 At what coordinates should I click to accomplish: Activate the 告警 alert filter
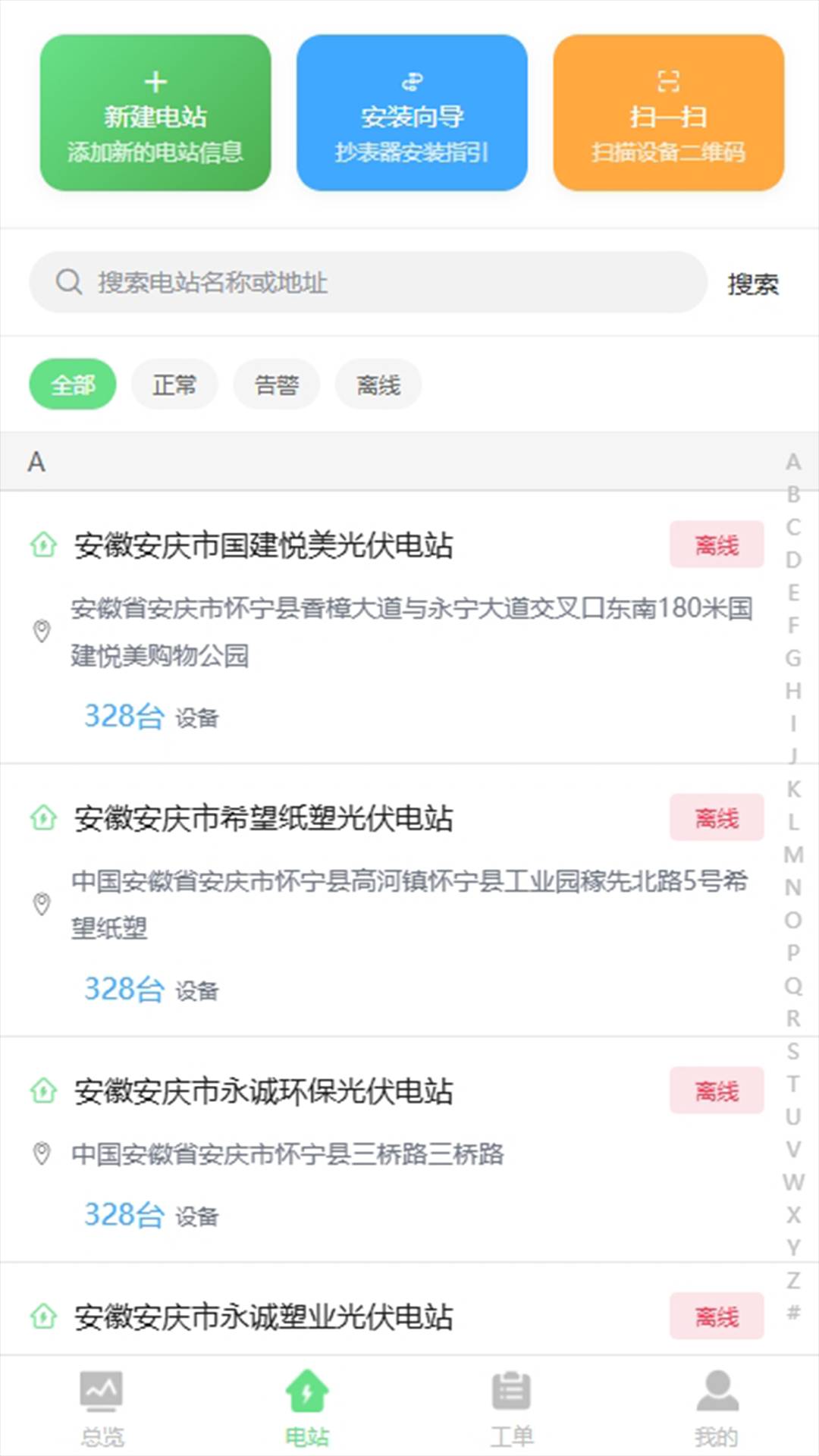point(276,384)
